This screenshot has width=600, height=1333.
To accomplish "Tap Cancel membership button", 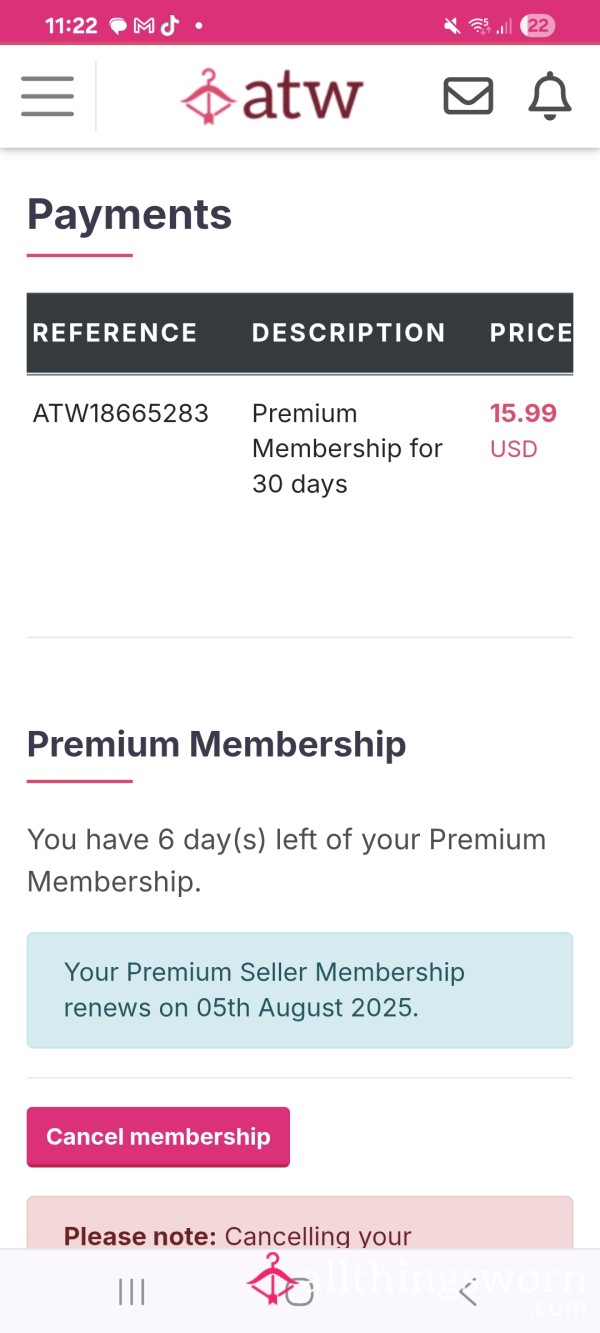I will click(x=158, y=1137).
